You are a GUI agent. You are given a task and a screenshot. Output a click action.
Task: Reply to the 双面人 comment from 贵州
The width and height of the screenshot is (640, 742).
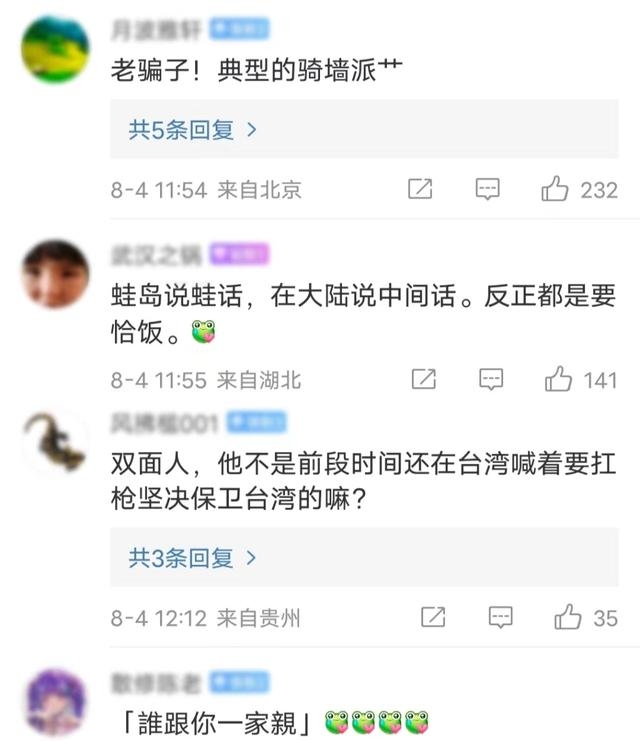pos(499,617)
